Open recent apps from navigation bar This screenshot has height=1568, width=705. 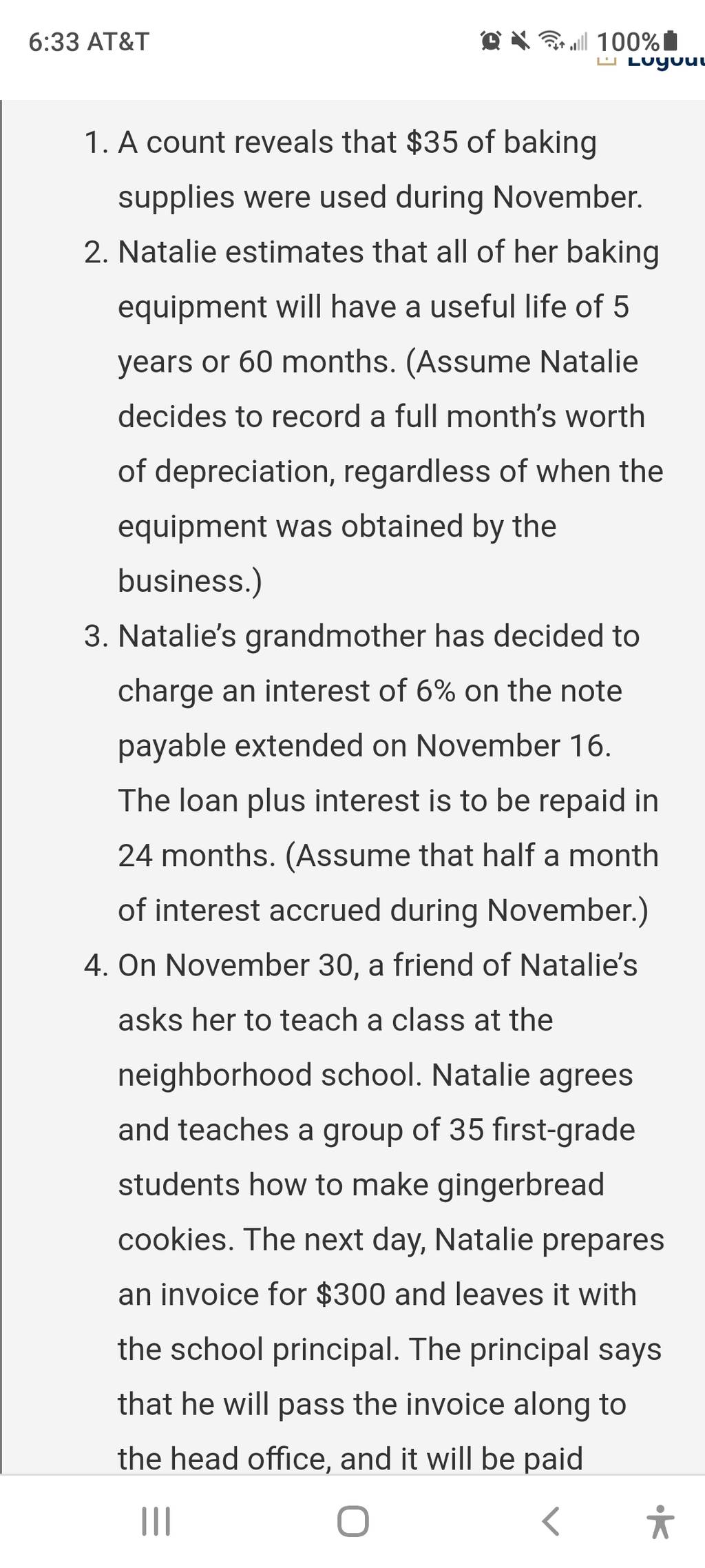pyautogui.click(x=156, y=1521)
